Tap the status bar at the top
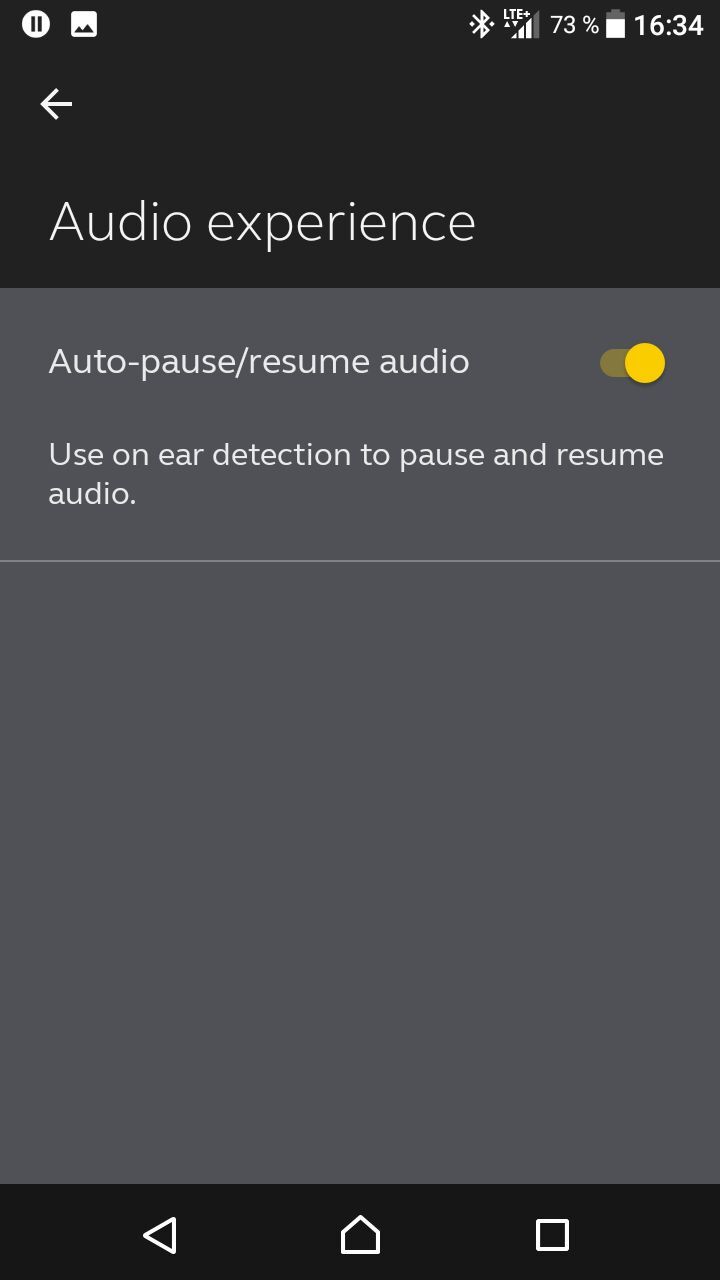This screenshot has height=1280, width=720. [x=300, y=24]
